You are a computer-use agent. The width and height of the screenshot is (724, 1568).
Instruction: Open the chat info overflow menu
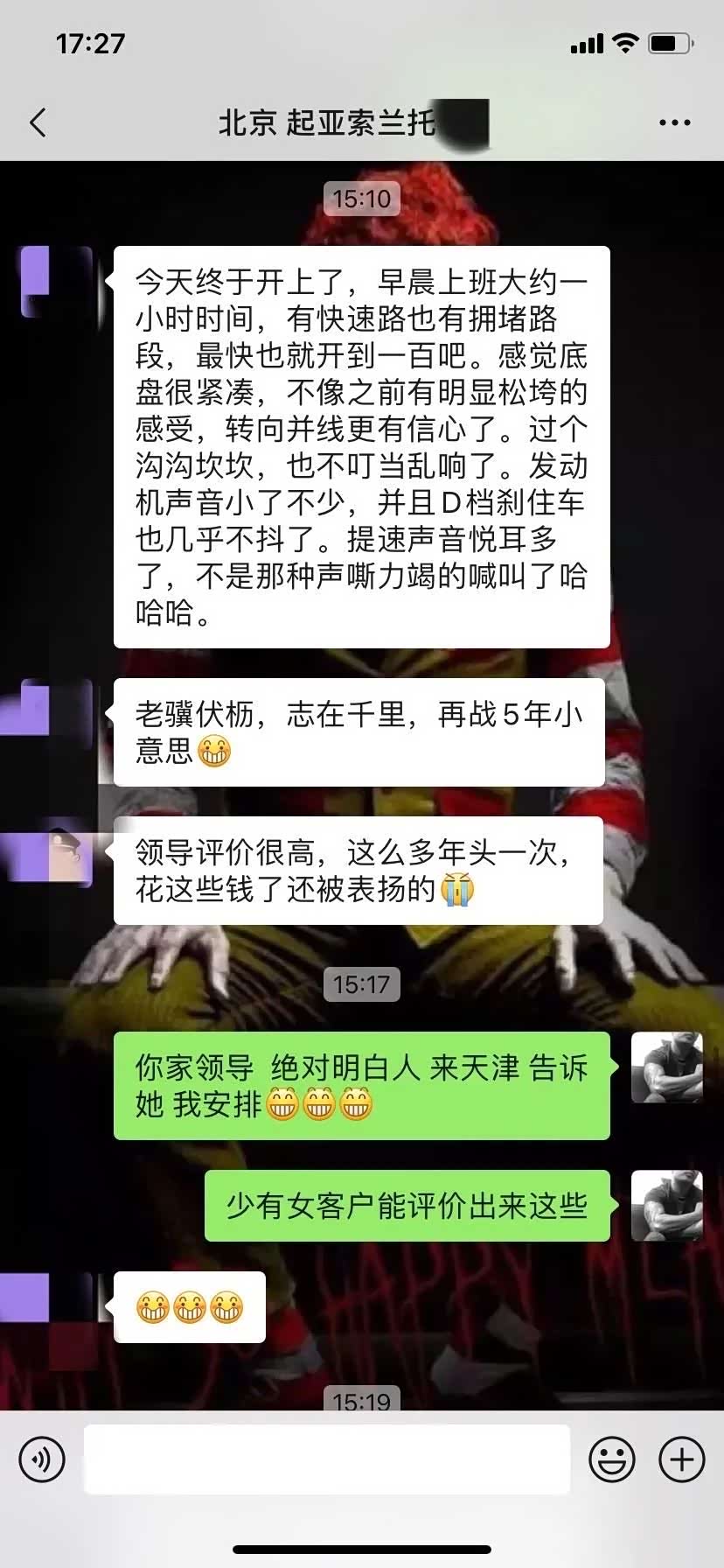click(674, 122)
